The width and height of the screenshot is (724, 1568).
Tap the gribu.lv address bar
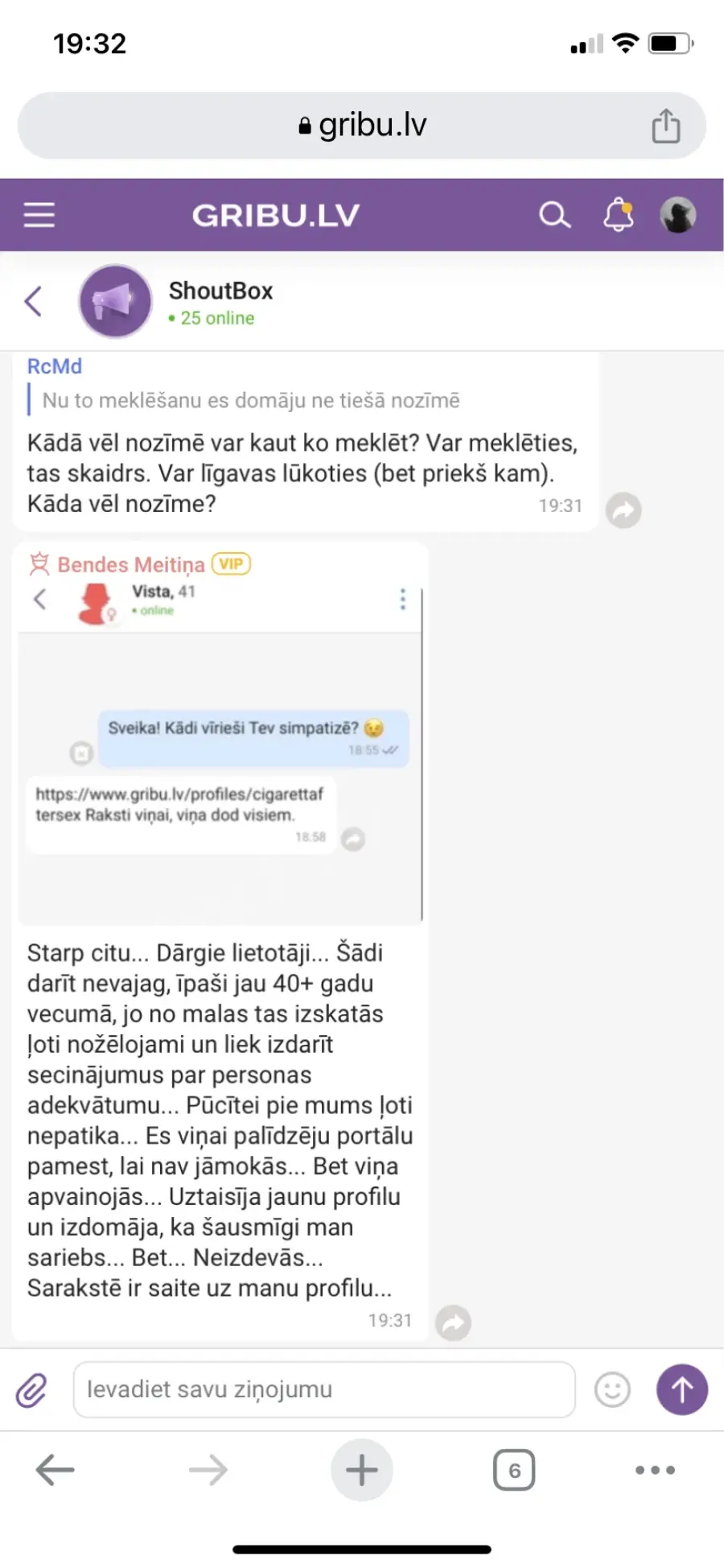point(362,126)
